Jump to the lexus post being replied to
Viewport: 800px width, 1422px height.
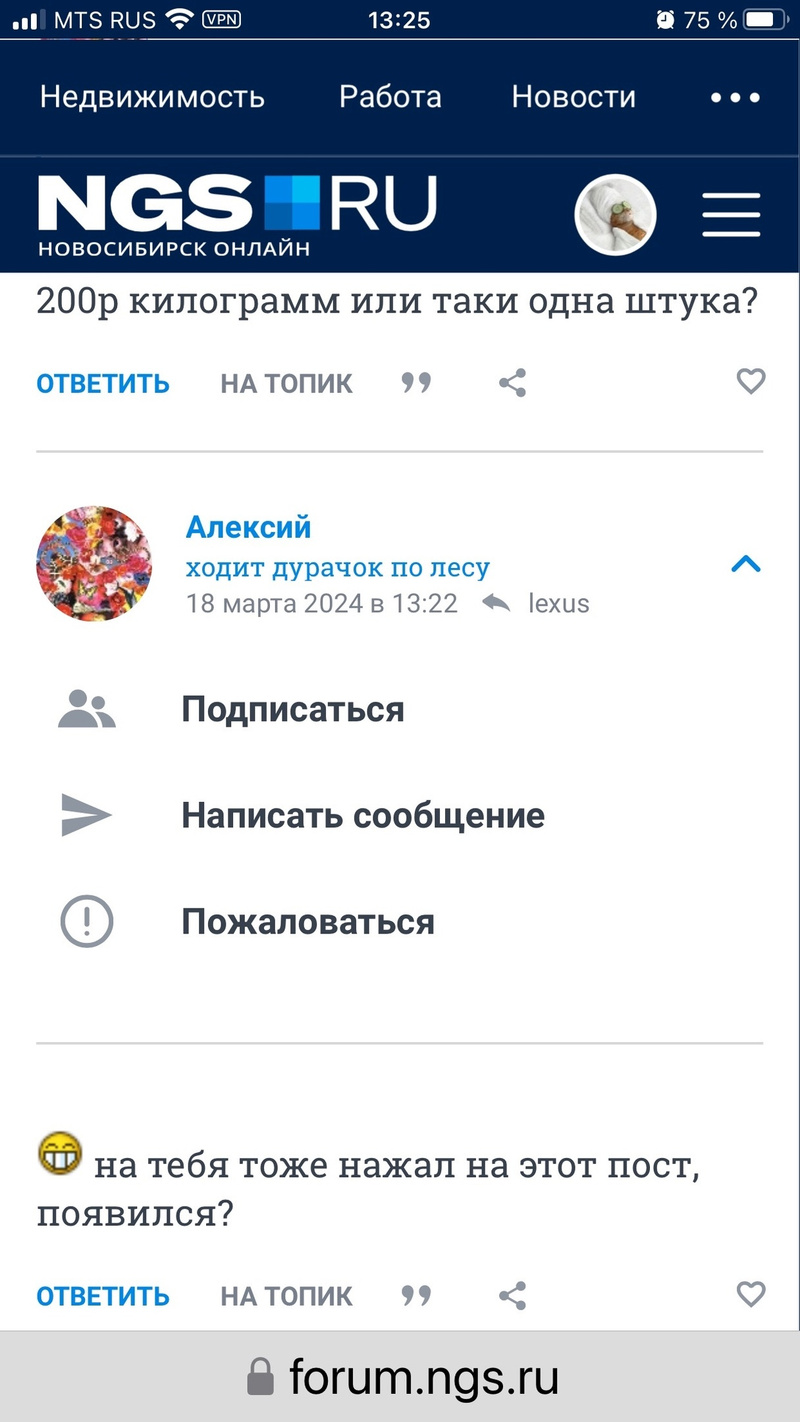tap(557, 604)
